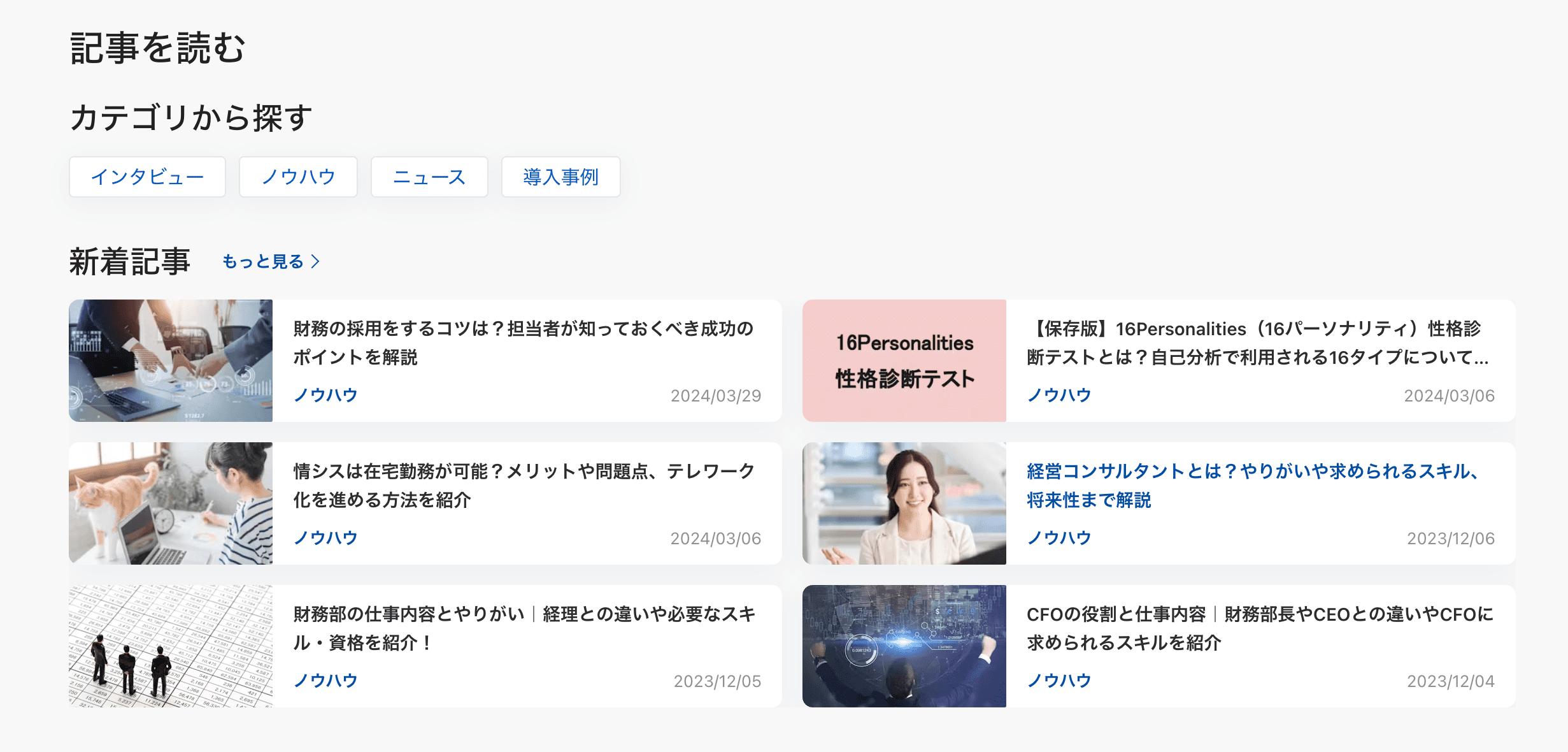Read the 情シスは在宅勤務が可能 article
This screenshot has height=752, width=1568.
point(522,485)
